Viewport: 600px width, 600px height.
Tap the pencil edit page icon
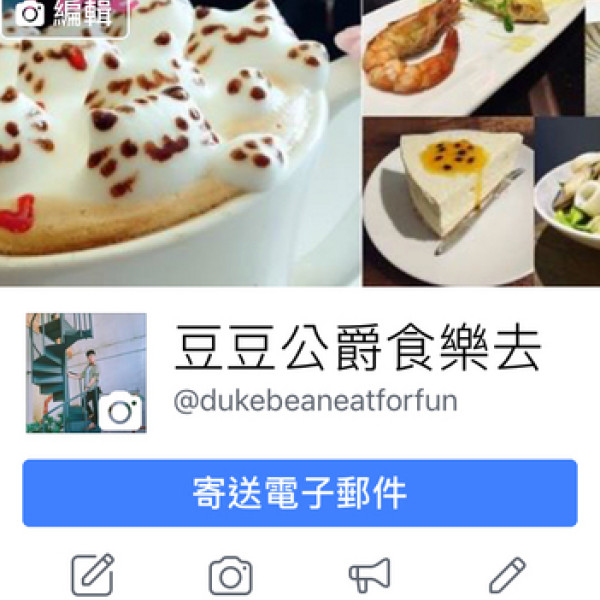(x=506, y=575)
